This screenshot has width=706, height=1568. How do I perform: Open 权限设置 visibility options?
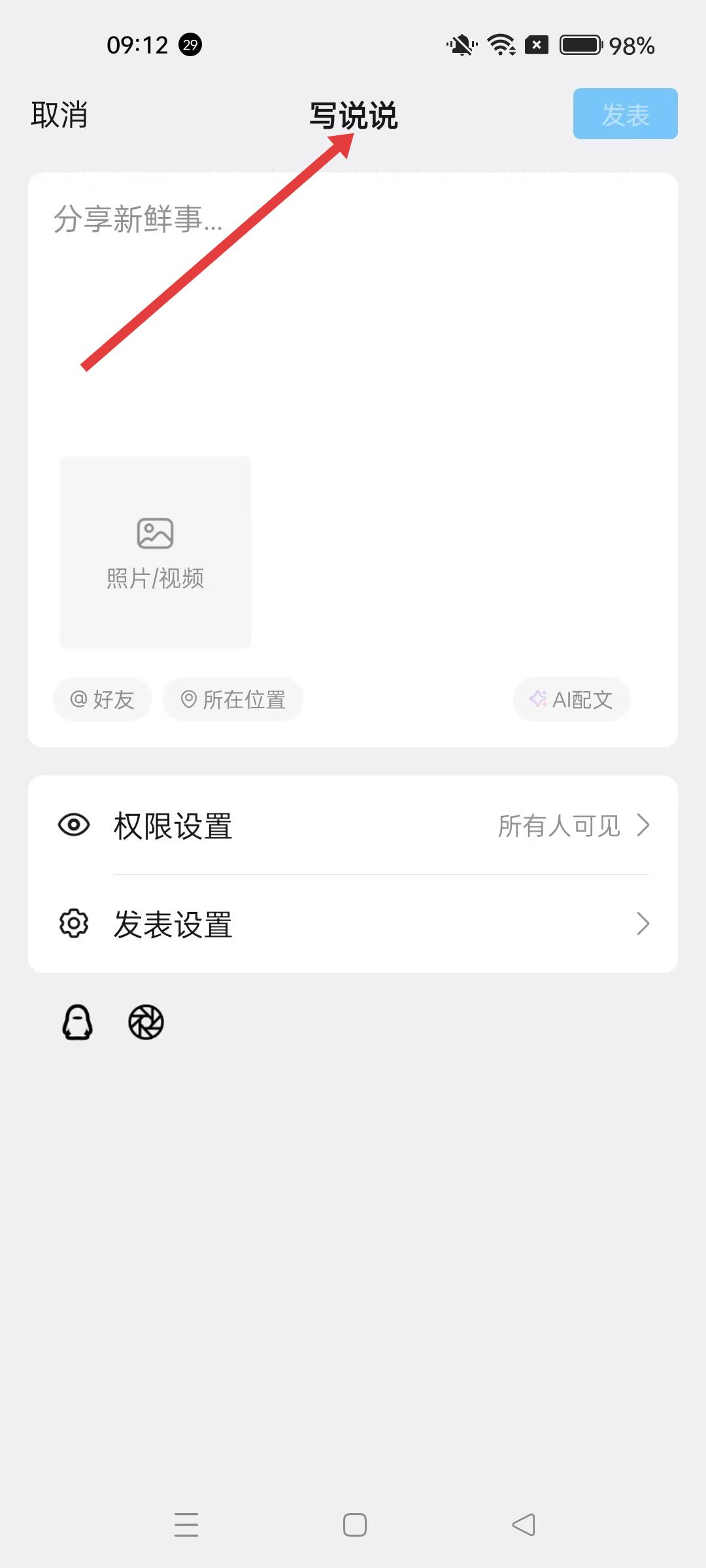353,826
